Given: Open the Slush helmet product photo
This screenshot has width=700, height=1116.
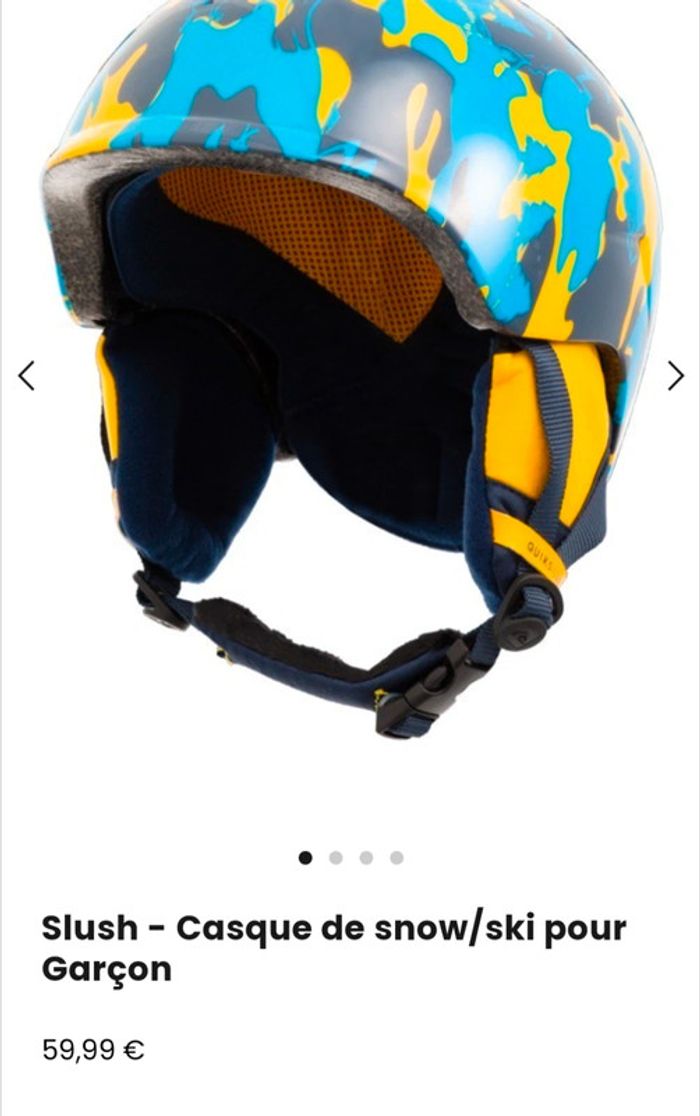Looking at the screenshot, I should [350, 370].
